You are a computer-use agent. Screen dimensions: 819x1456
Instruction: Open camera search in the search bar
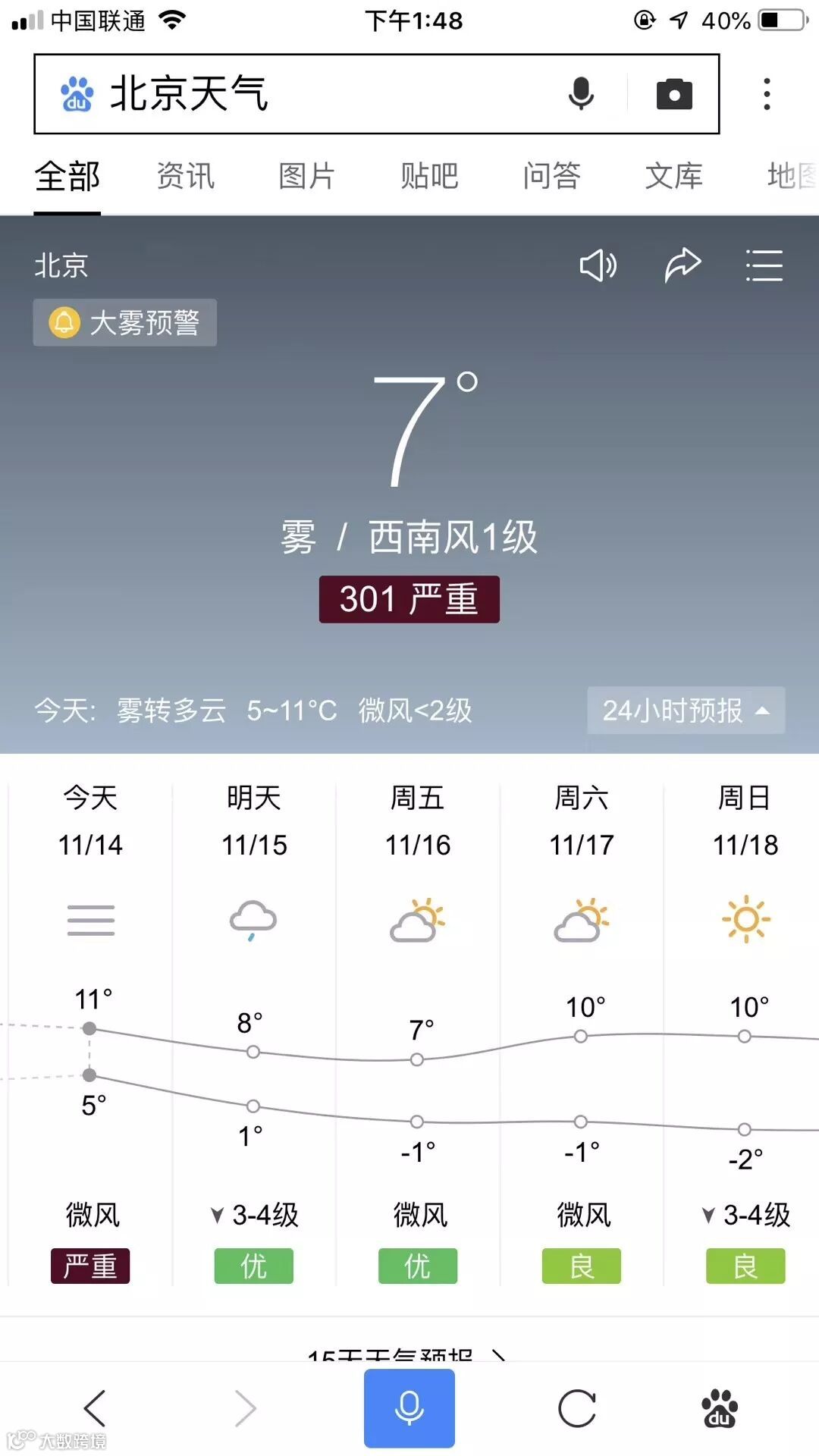(x=674, y=94)
